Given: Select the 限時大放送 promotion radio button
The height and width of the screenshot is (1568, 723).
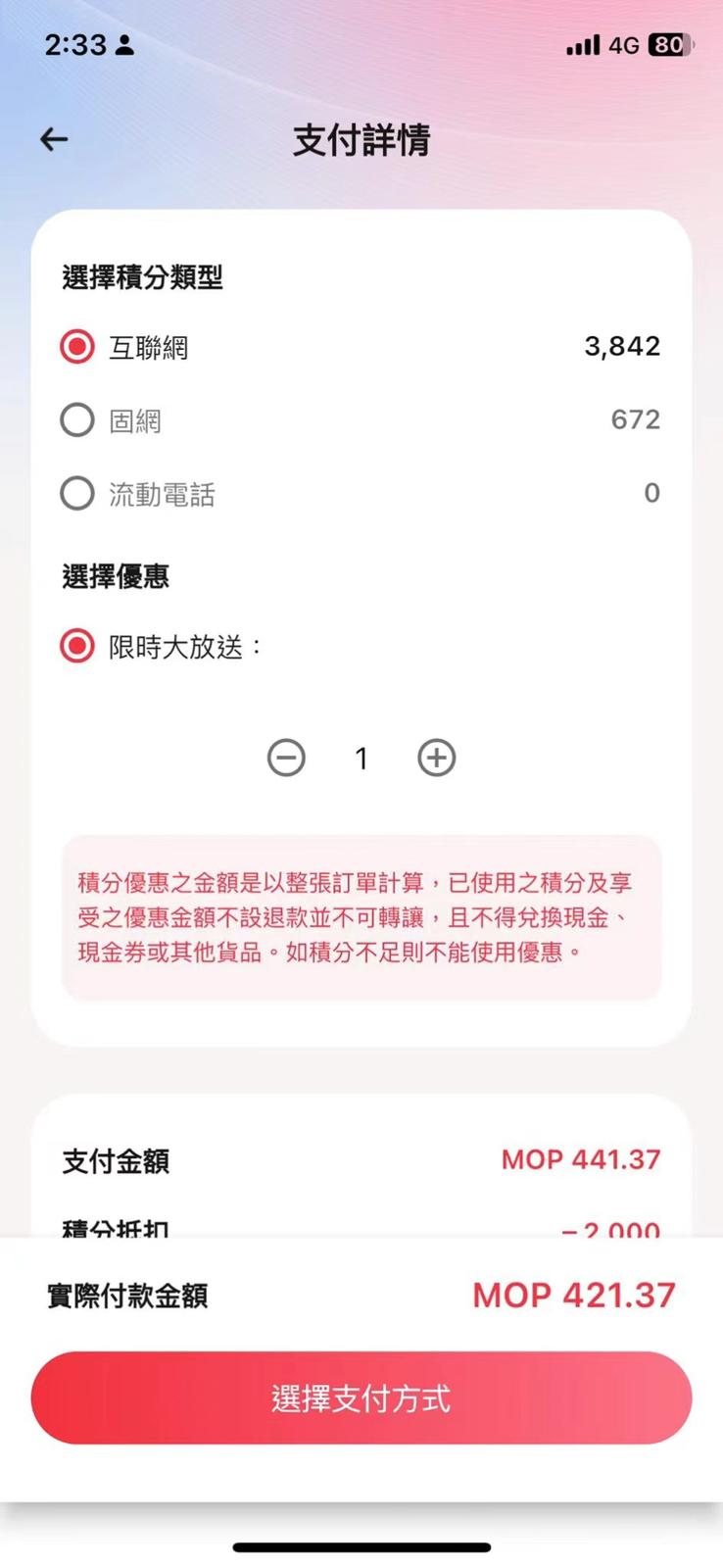Looking at the screenshot, I should pos(76,646).
